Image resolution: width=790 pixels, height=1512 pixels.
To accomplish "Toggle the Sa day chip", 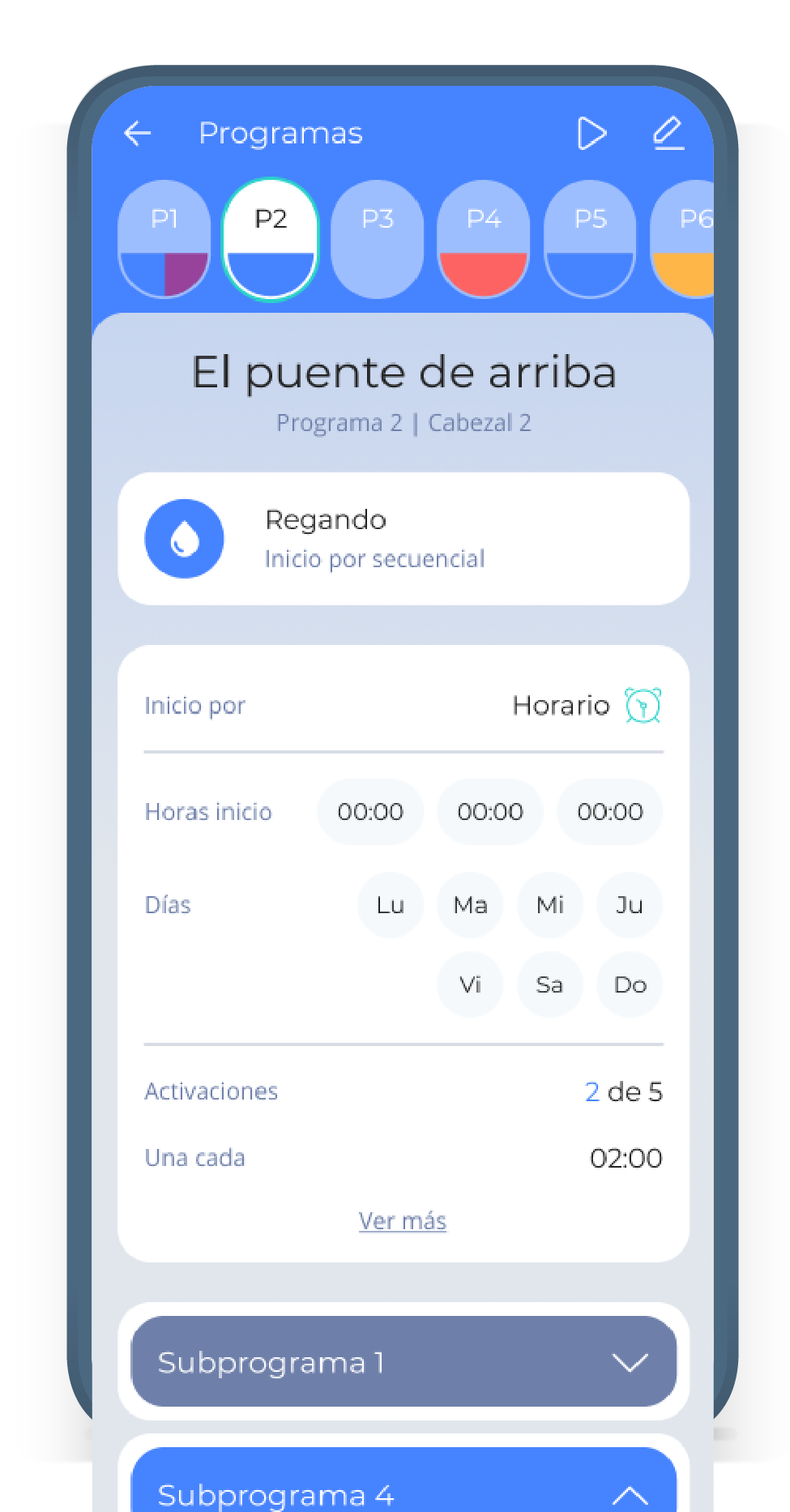I will pyautogui.click(x=550, y=985).
